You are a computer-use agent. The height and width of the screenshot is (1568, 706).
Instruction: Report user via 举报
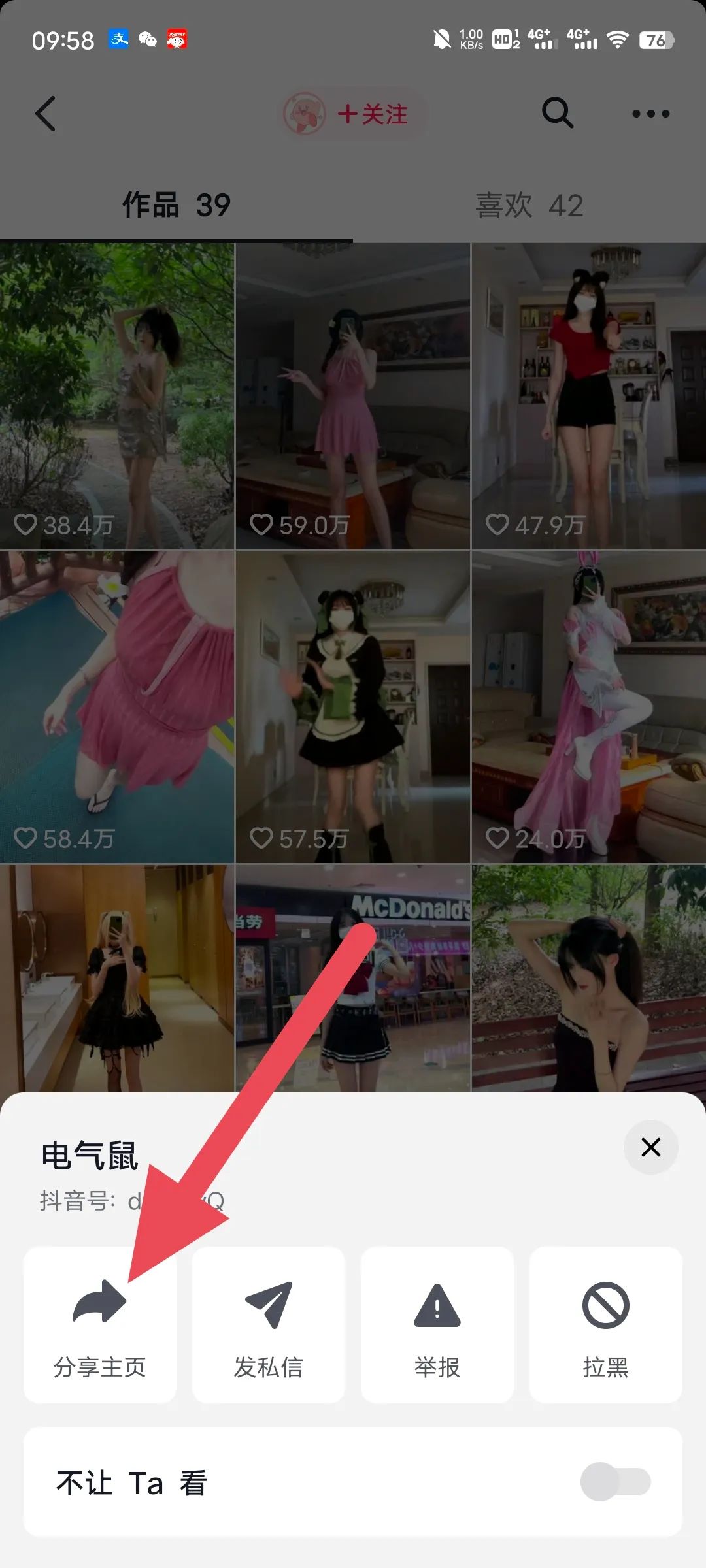pyautogui.click(x=437, y=1324)
